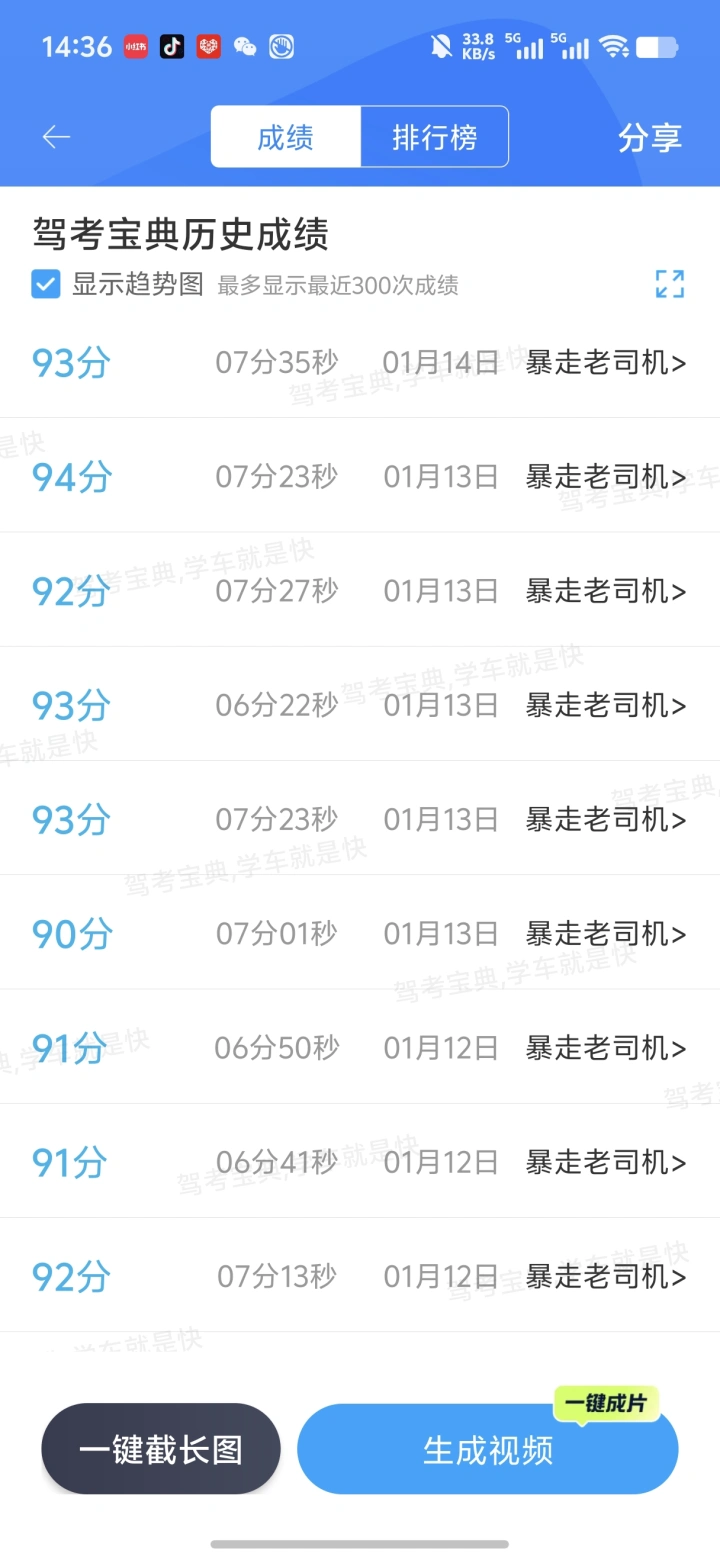Tap the 生成视频 button

pos(488,1449)
